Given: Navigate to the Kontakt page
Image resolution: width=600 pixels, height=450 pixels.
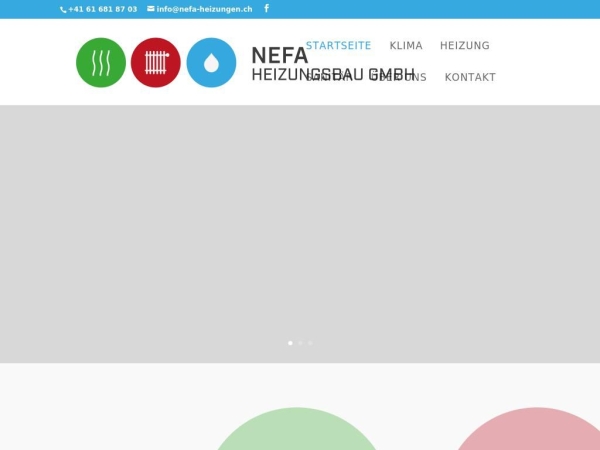Looking at the screenshot, I should 470,78.
